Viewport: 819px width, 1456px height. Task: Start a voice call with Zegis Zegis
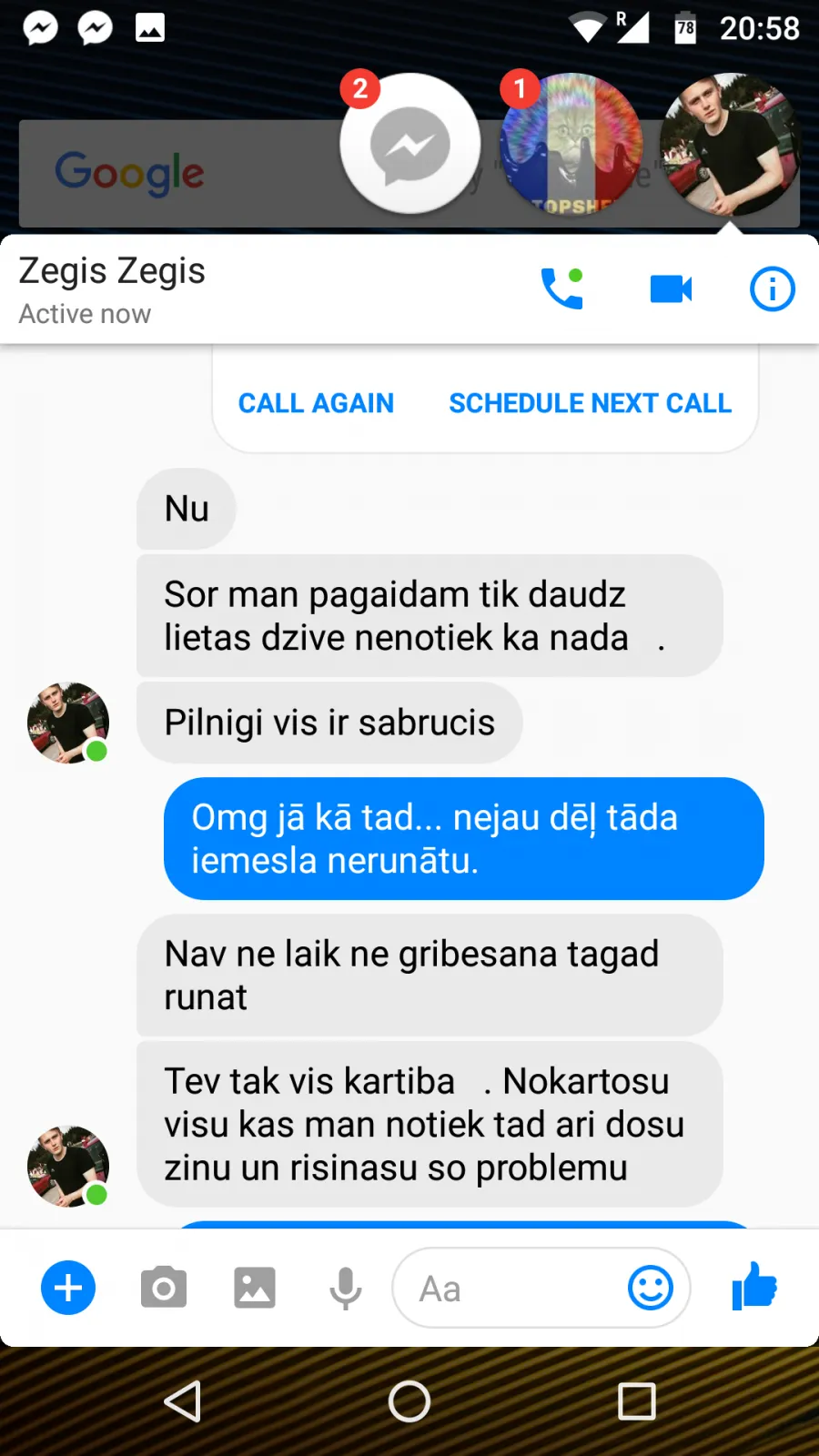[x=562, y=289]
